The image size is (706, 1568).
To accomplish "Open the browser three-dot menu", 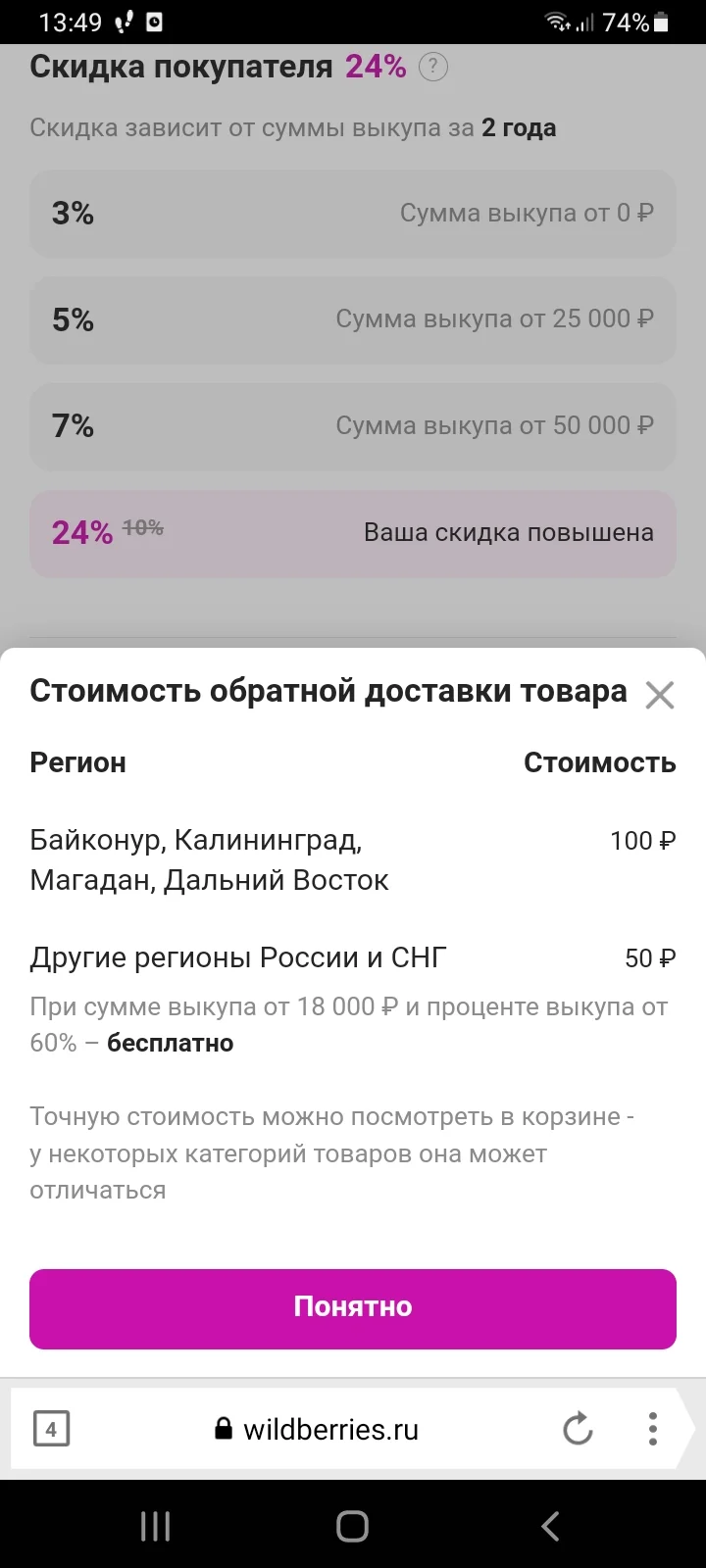I will (652, 1428).
